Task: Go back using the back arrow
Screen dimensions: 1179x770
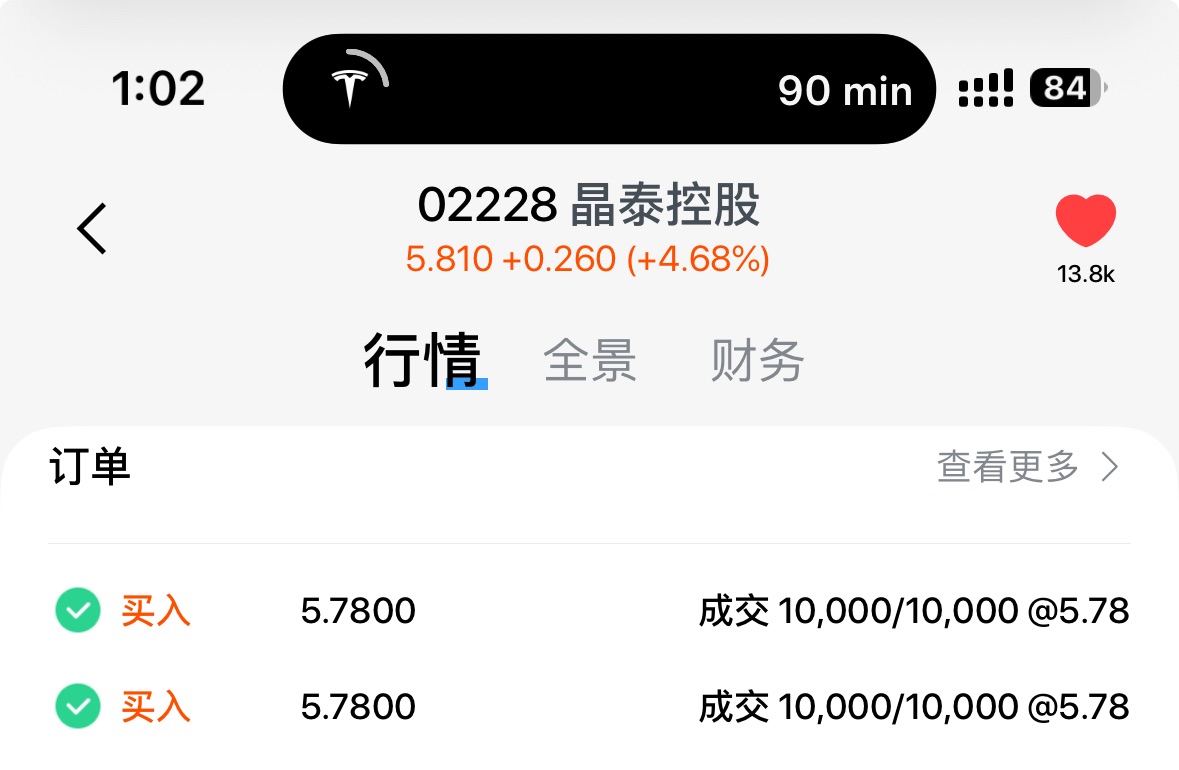Action: tap(92, 228)
